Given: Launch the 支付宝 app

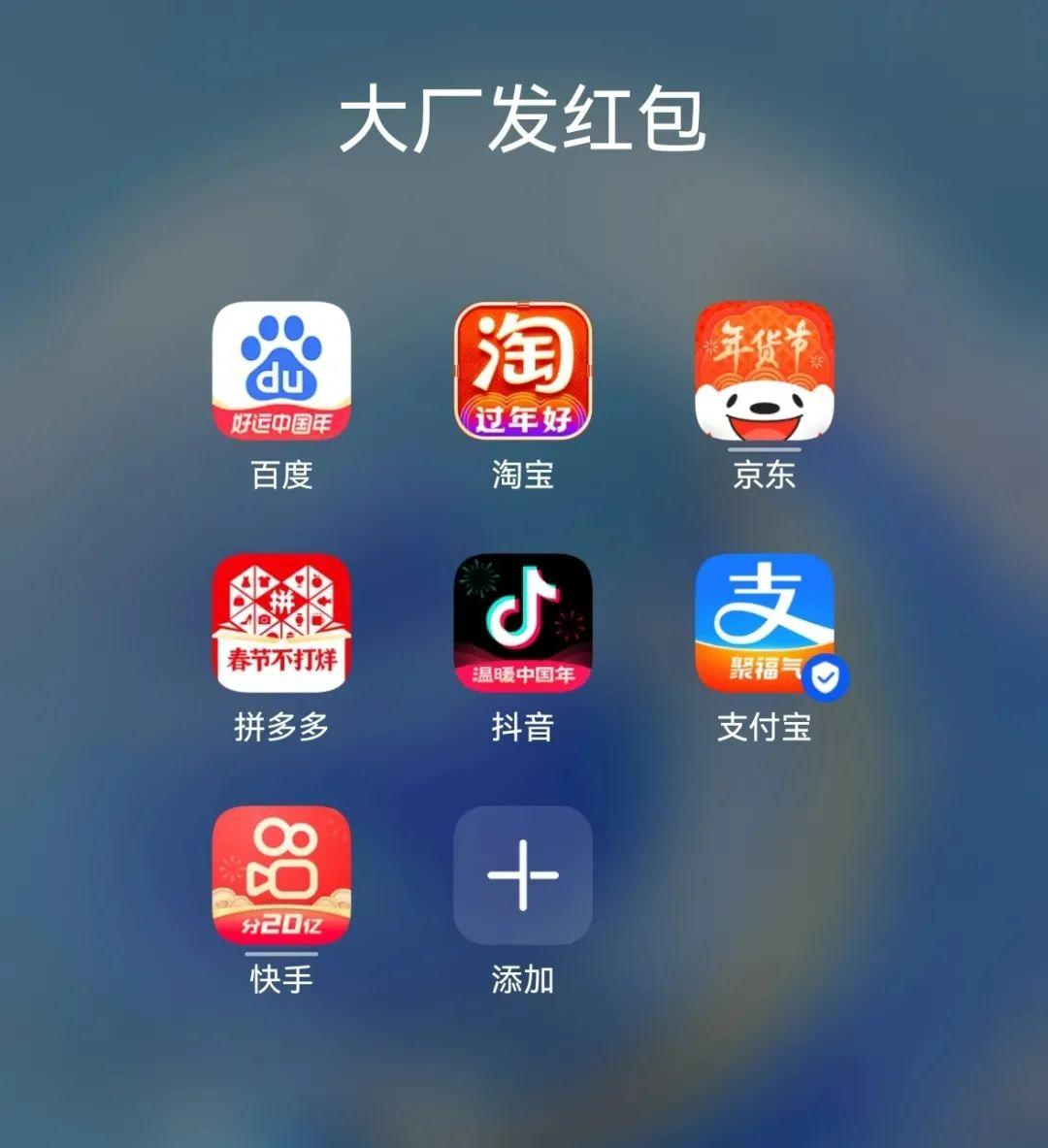Looking at the screenshot, I should (x=765, y=623).
